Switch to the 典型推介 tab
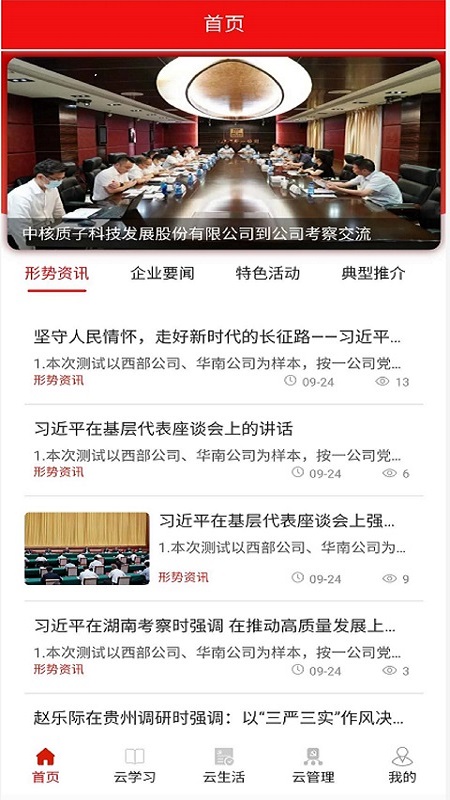The height and width of the screenshot is (800, 450). pyautogui.click(x=373, y=273)
